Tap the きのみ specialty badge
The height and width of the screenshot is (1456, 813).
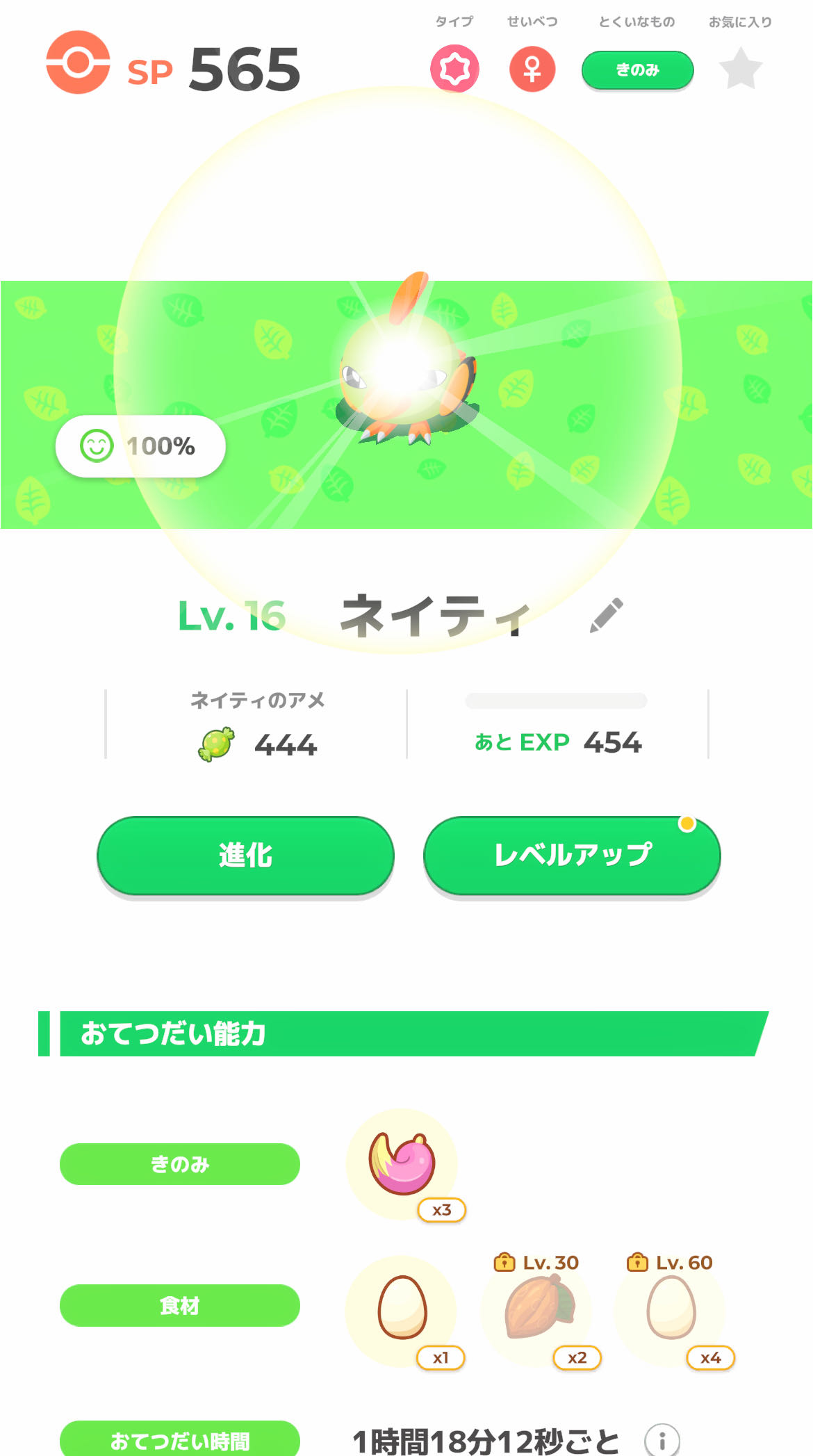(637, 69)
